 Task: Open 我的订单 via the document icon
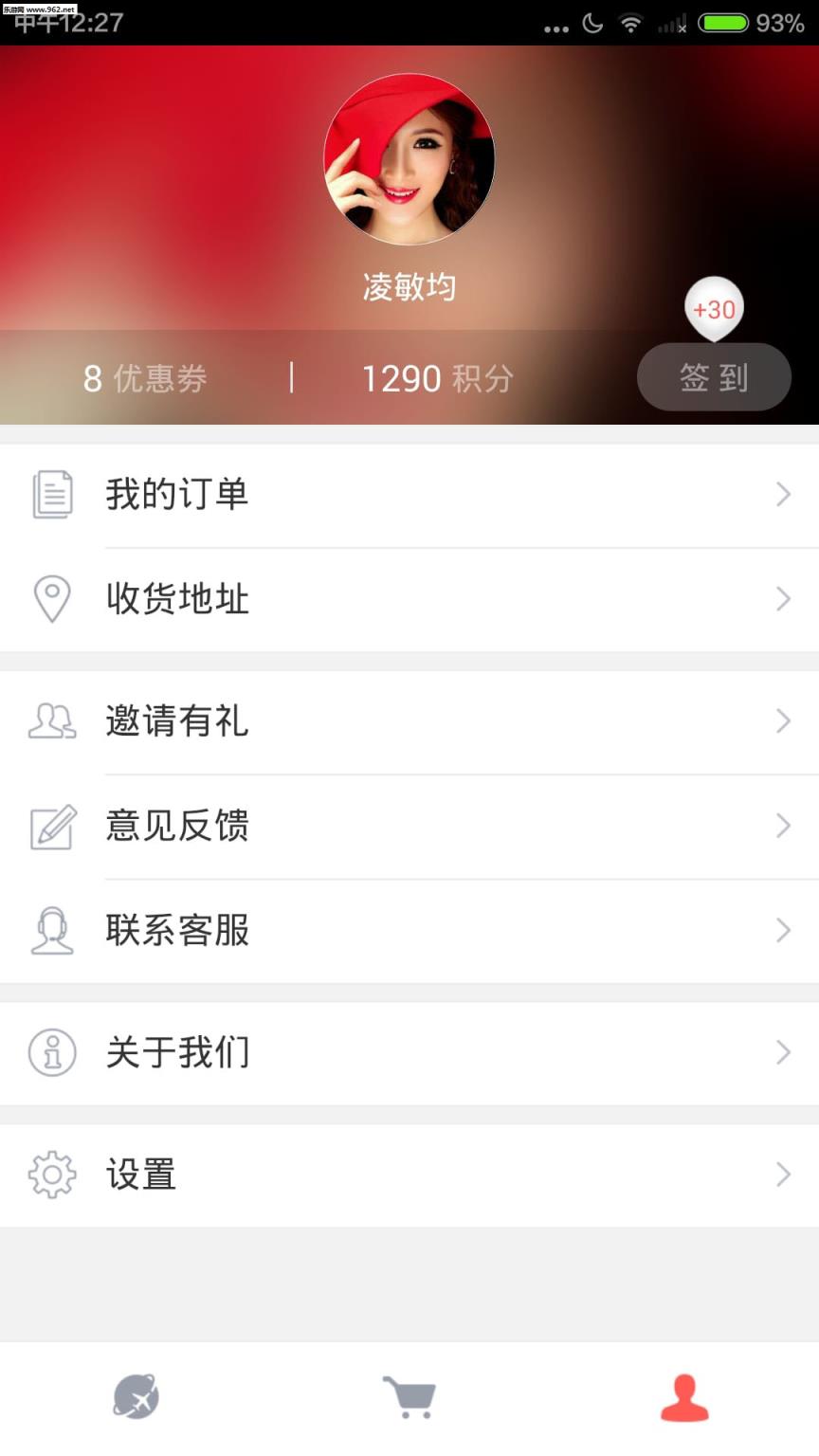pos(51,493)
